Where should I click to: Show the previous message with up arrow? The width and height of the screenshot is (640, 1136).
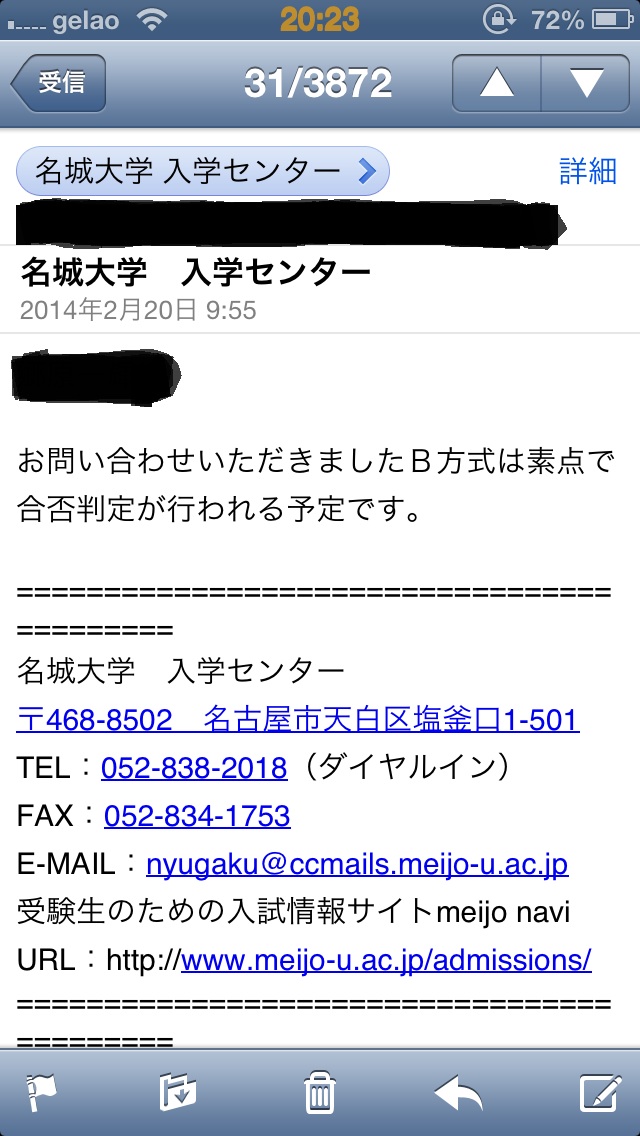pyautogui.click(x=496, y=83)
